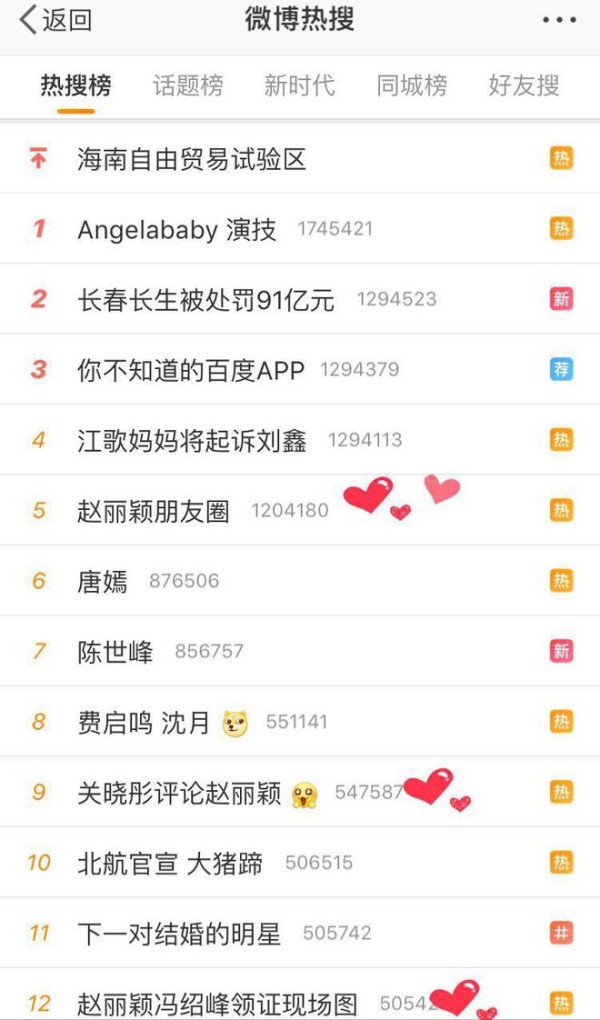View topic 下一对结婚的明星
This screenshot has height=1020, width=600.
pyautogui.click(x=179, y=934)
